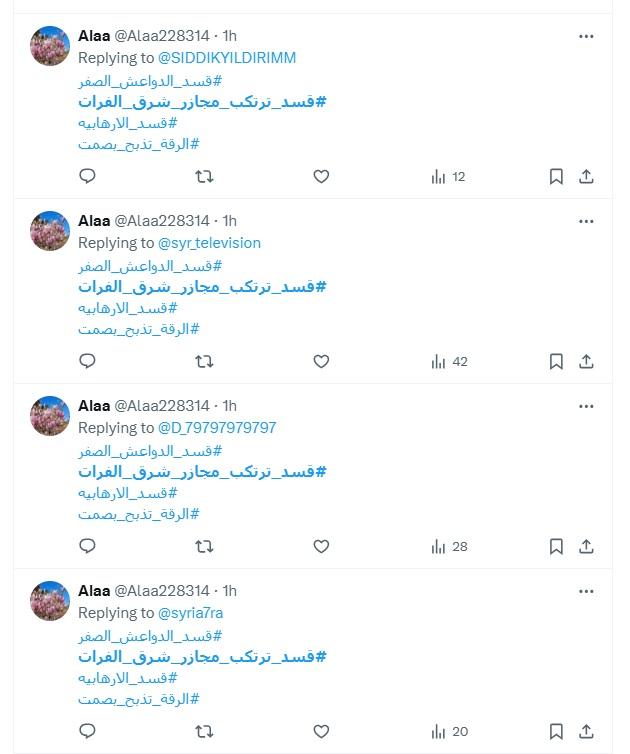Open overflow menu on reply to @D_79797979797
The height and width of the screenshot is (754, 630).
click(x=587, y=405)
